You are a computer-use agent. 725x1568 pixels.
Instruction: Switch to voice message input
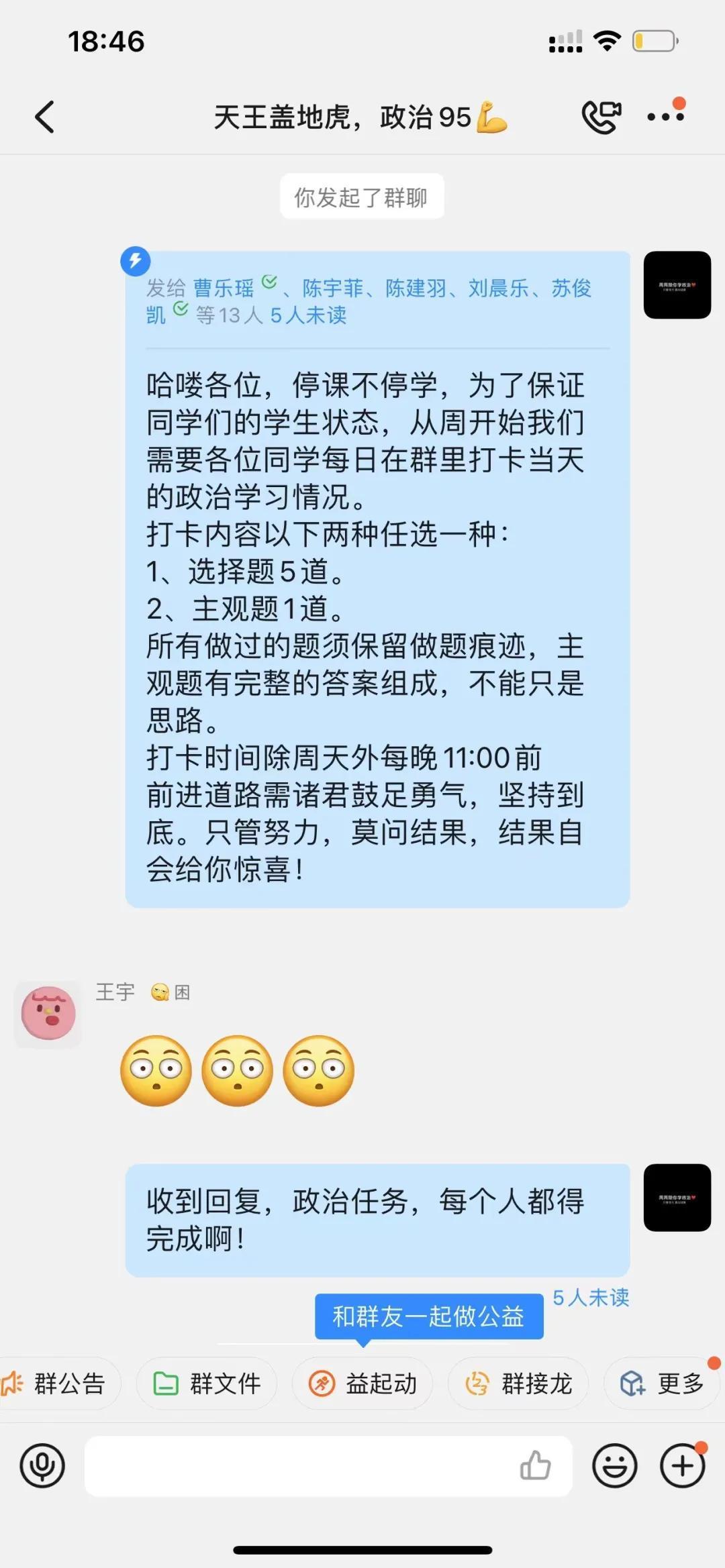[x=42, y=1466]
